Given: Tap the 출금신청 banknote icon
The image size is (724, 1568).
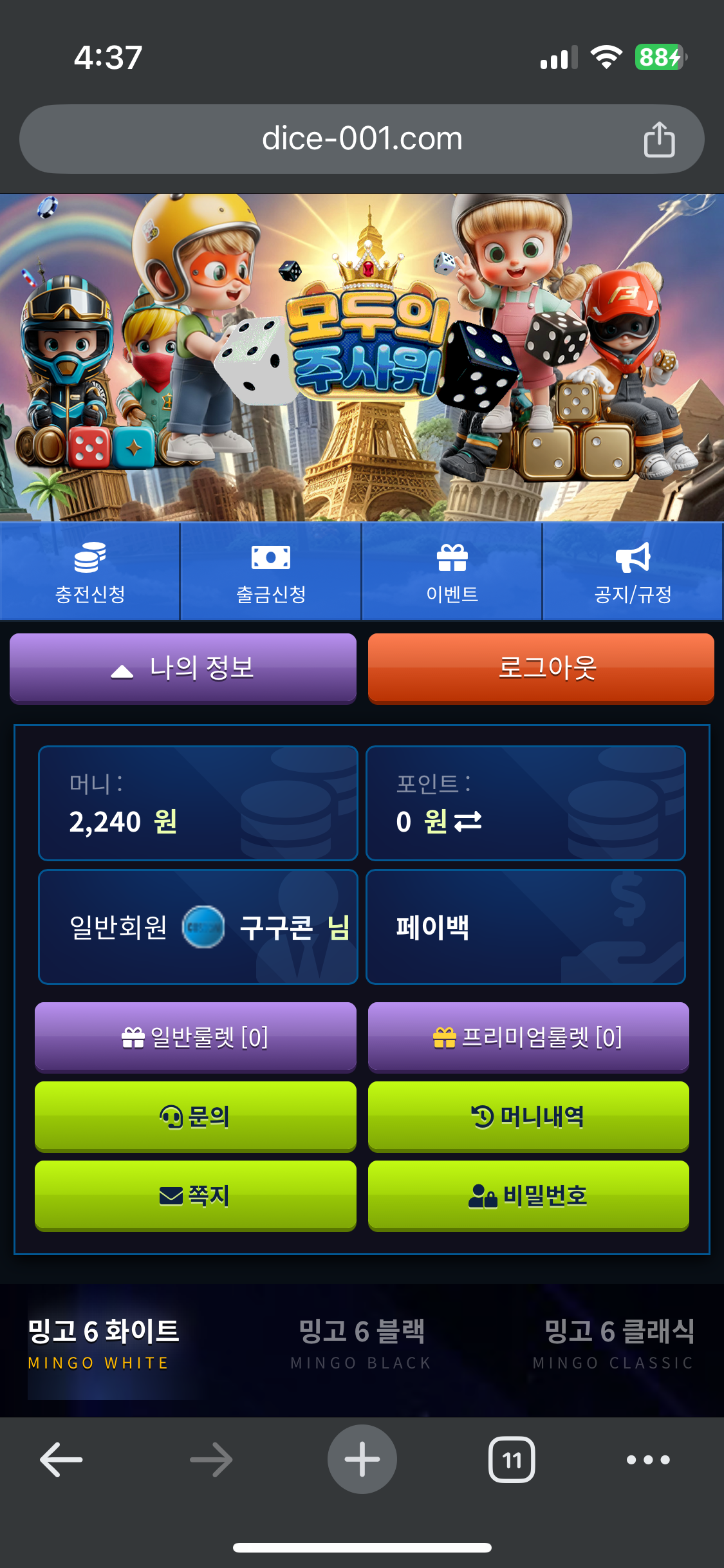Looking at the screenshot, I should (x=270, y=557).
